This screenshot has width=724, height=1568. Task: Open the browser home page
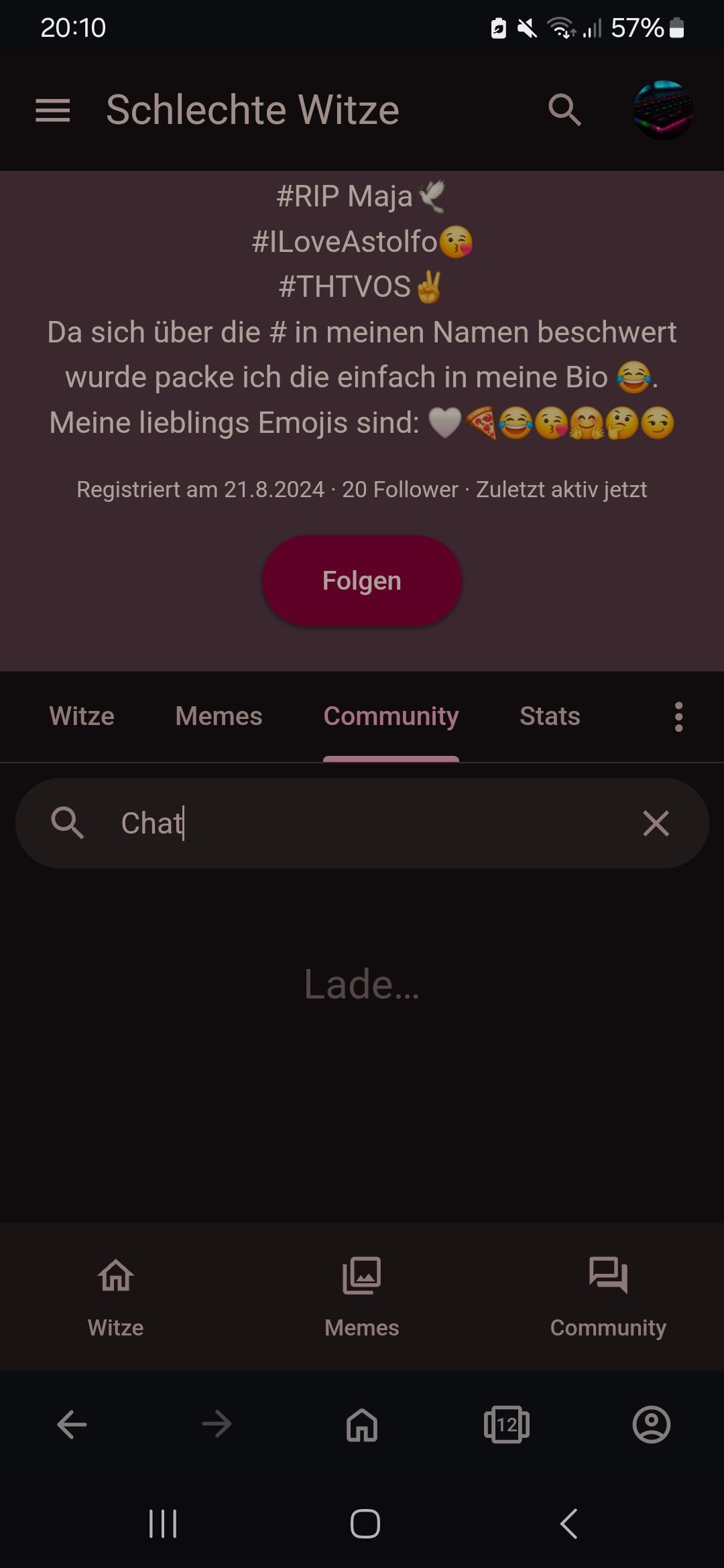pyautogui.click(x=362, y=1424)
